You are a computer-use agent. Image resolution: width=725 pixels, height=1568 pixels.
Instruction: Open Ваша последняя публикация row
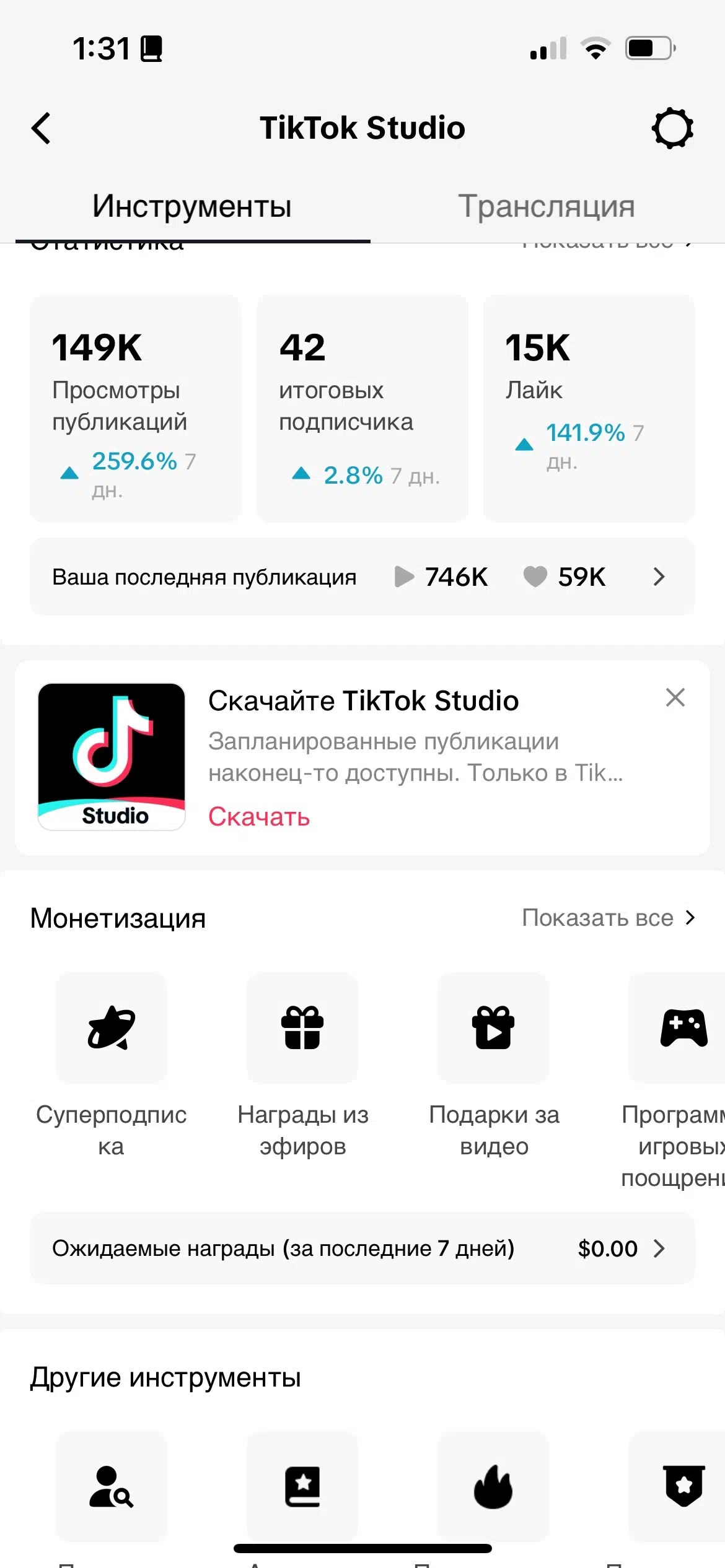click(362, 577)
